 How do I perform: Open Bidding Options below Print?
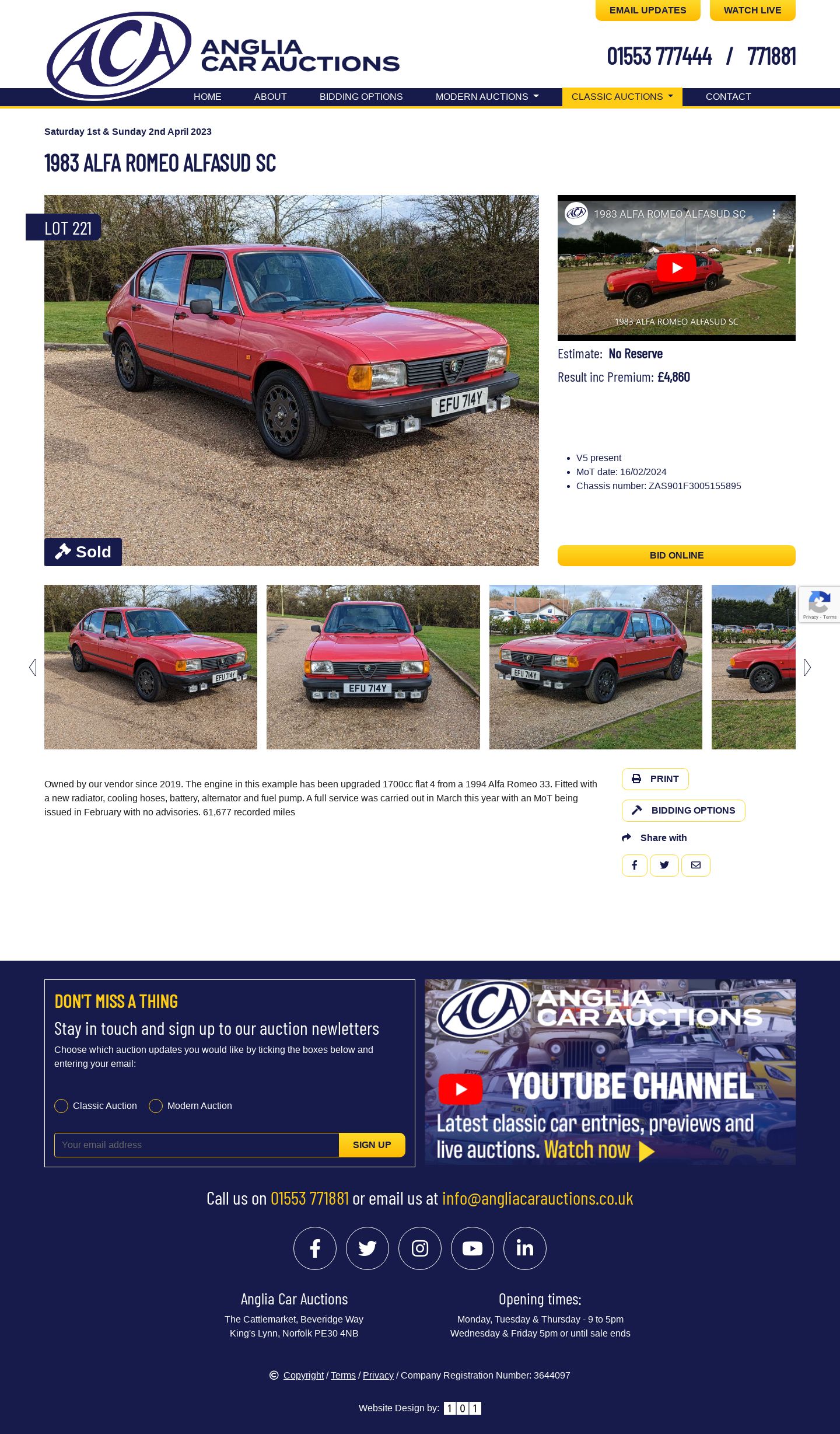tap(683, 811)
